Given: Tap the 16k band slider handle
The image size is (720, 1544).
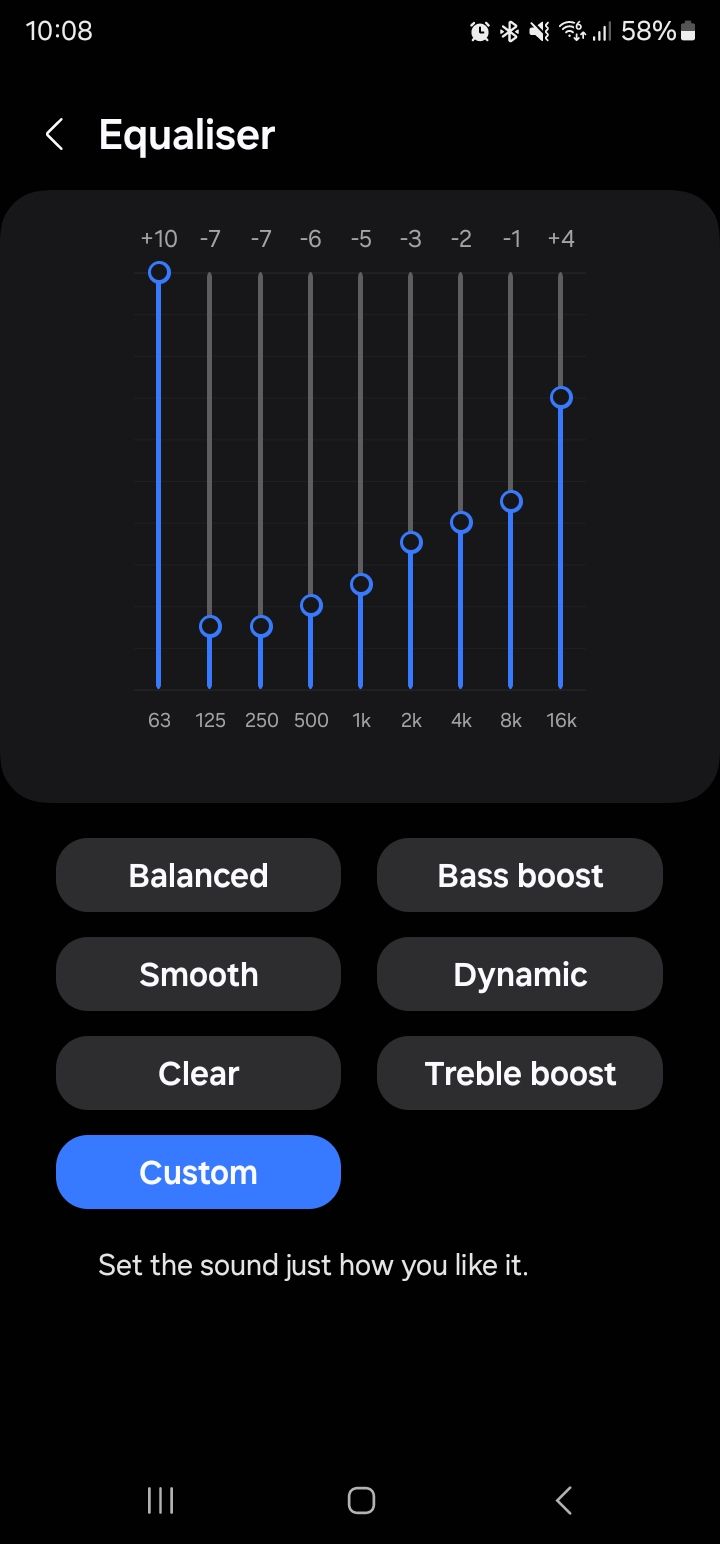Looking at the screenshot, I should [x=561, y=396].
